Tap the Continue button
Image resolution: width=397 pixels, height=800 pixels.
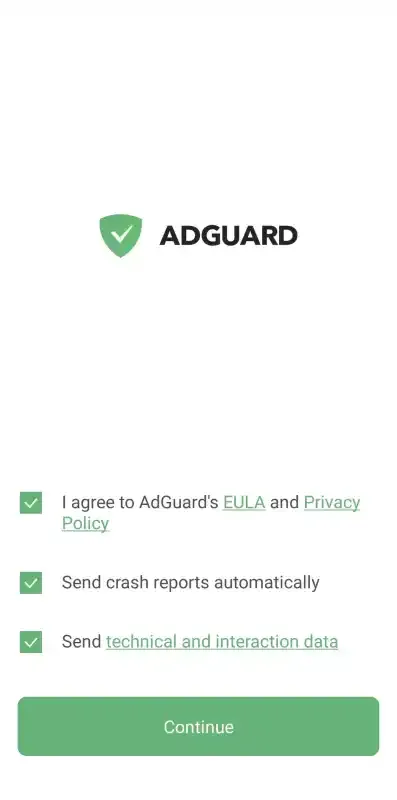(198, 727)
